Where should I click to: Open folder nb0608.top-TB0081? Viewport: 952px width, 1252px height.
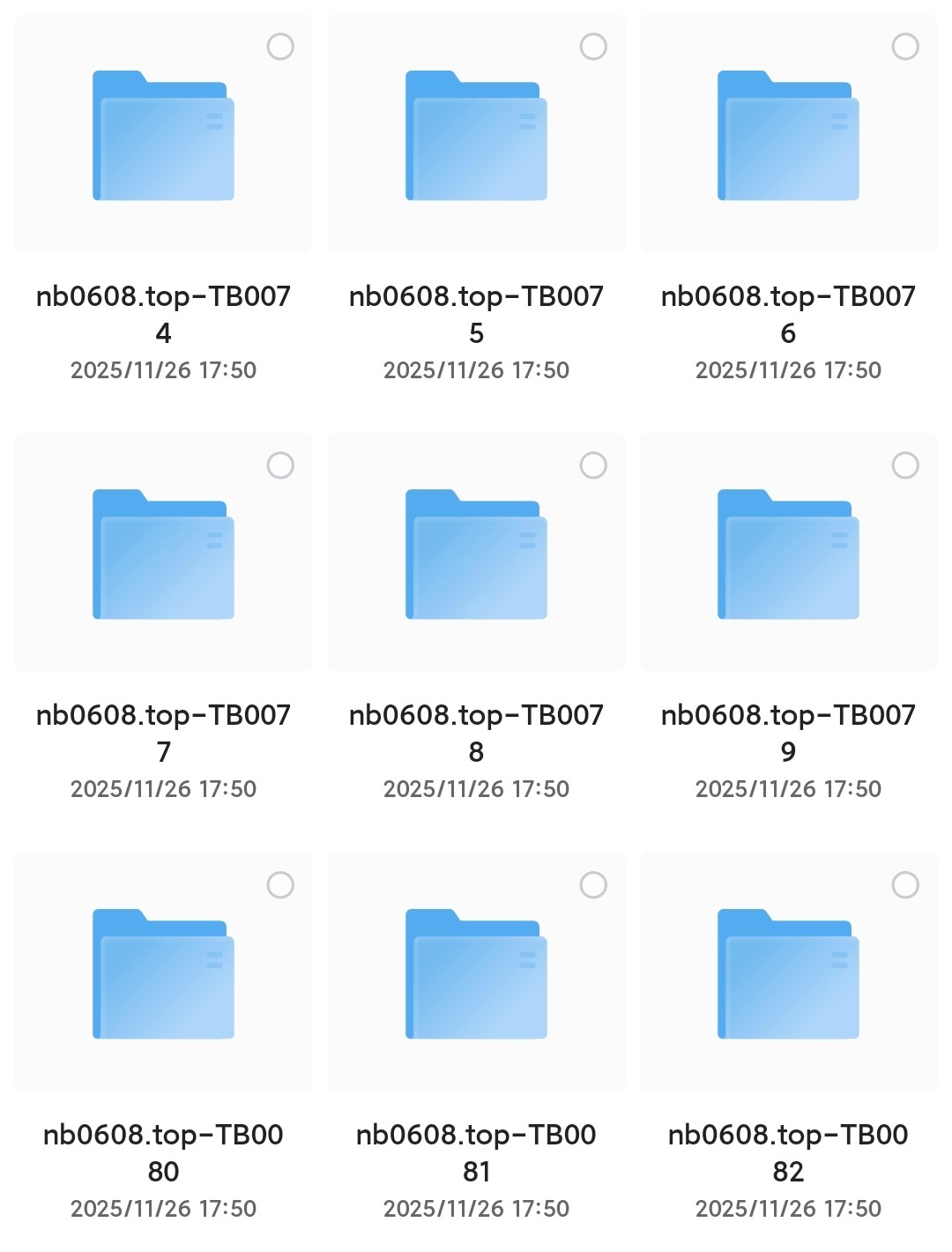point(476,974)
